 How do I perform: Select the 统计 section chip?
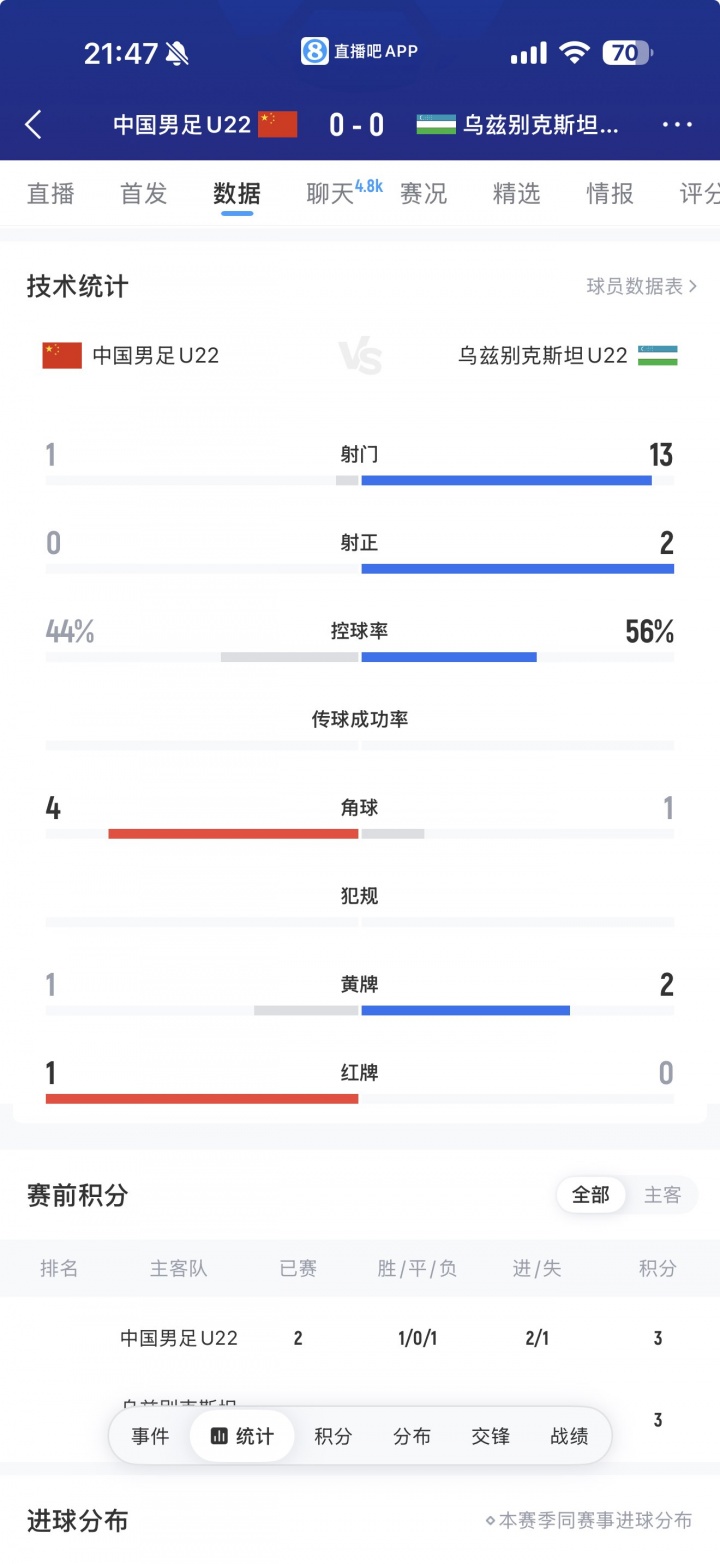[x=242, y=1436]
